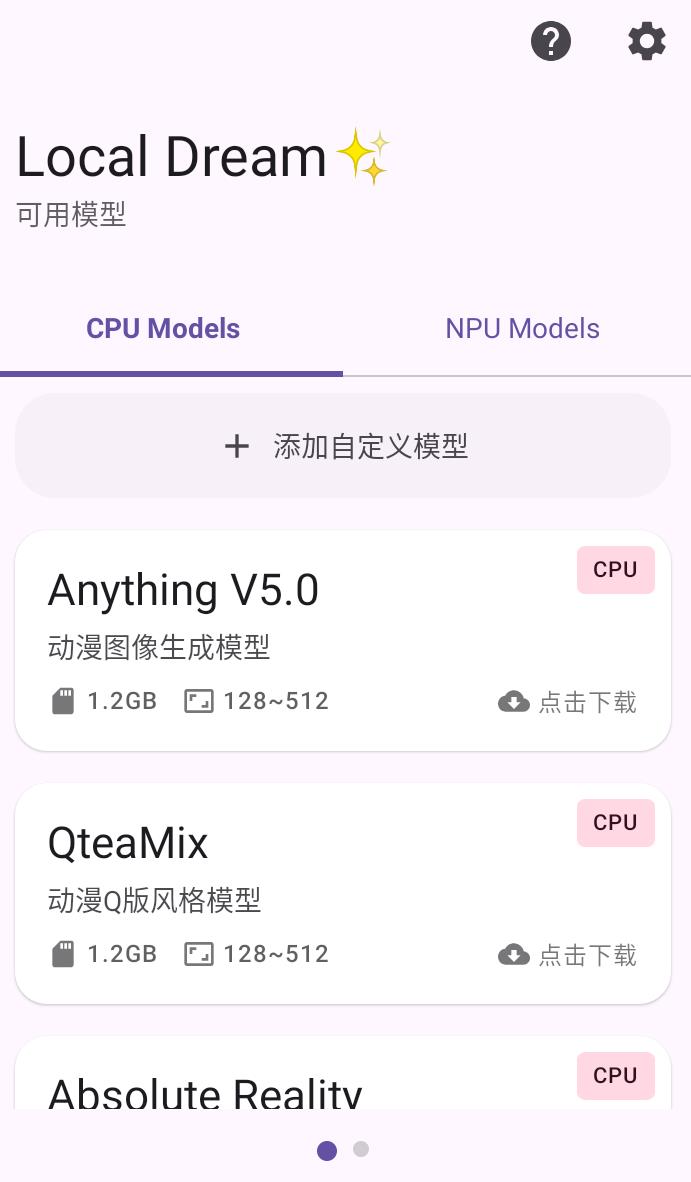
Task: Open the settings gear
Action: (x=646, y=42)
